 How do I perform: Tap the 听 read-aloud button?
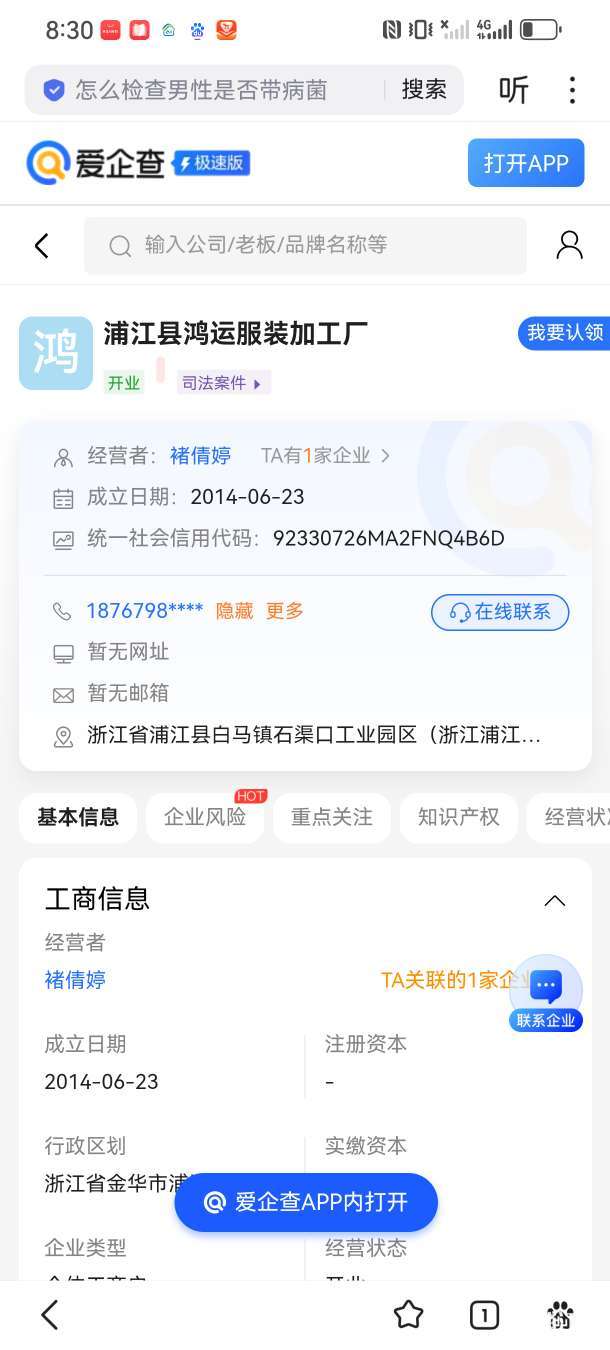point(513,90)
